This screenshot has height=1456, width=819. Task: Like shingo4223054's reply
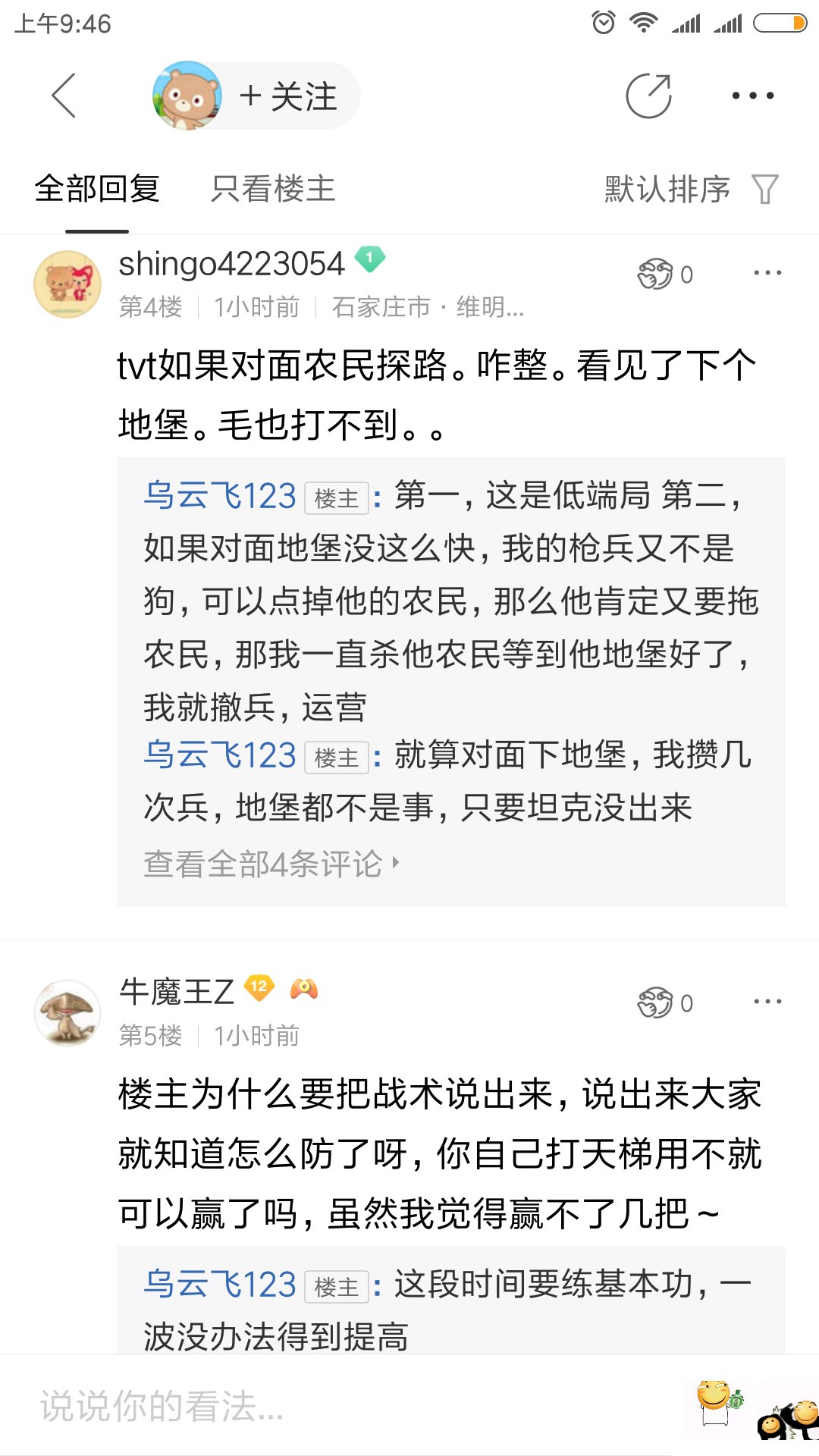(665, 274)
